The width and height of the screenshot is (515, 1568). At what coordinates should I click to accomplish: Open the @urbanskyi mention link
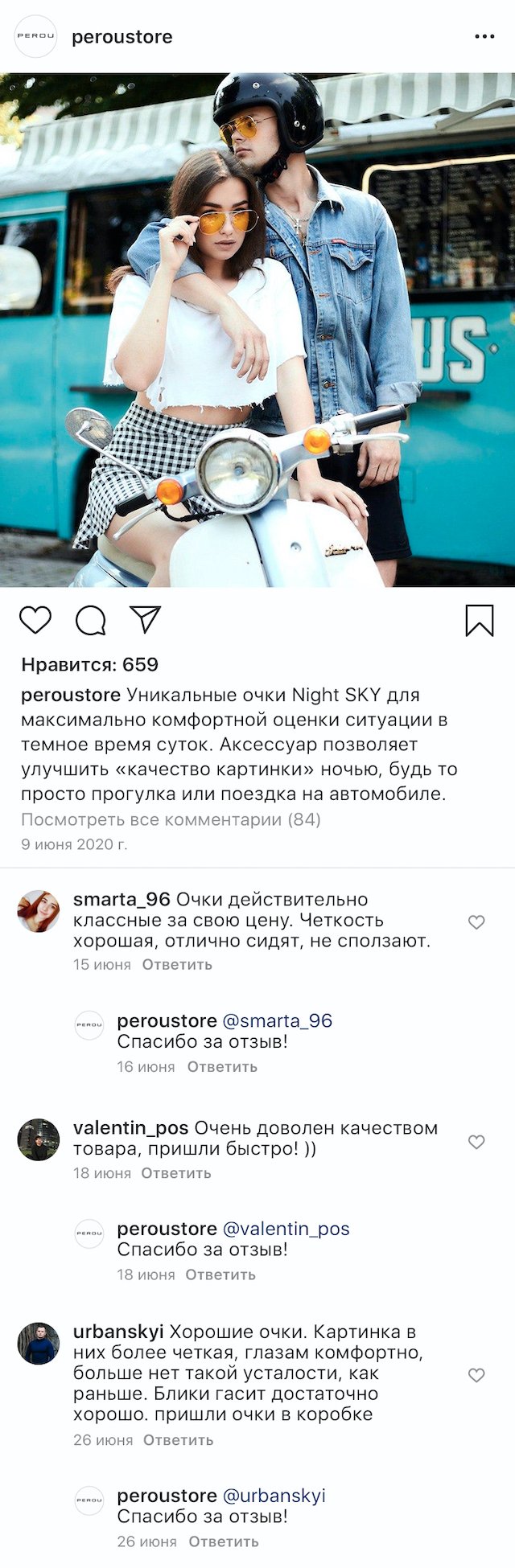point(274,1496)
